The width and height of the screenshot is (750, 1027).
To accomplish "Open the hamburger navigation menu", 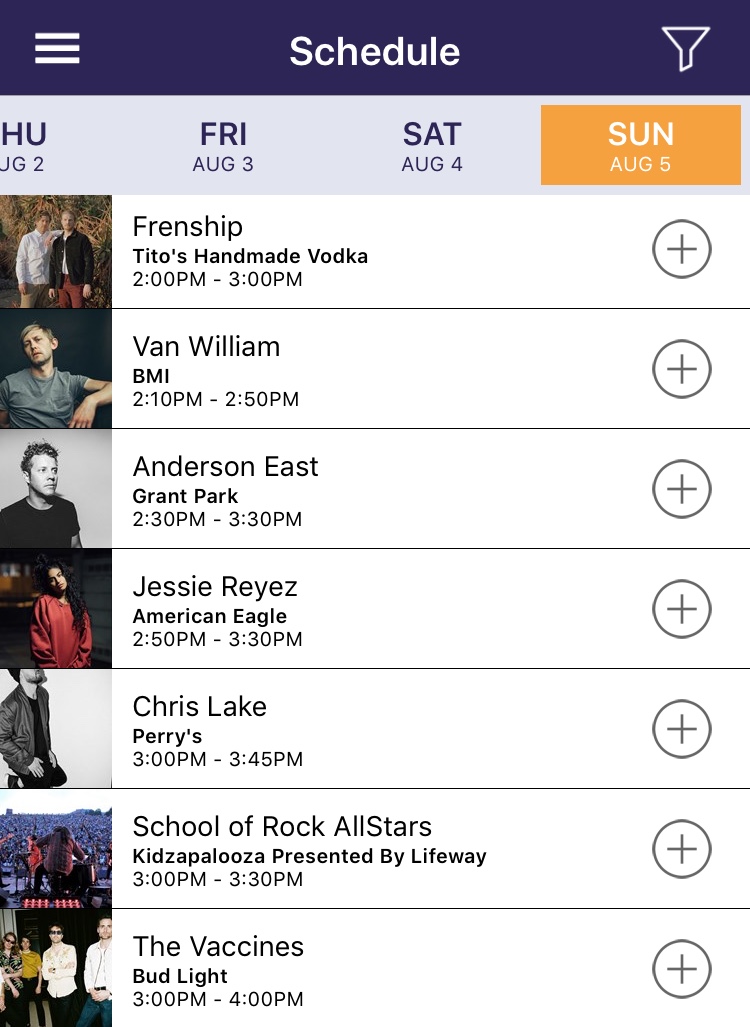I will tap(57, 48).
